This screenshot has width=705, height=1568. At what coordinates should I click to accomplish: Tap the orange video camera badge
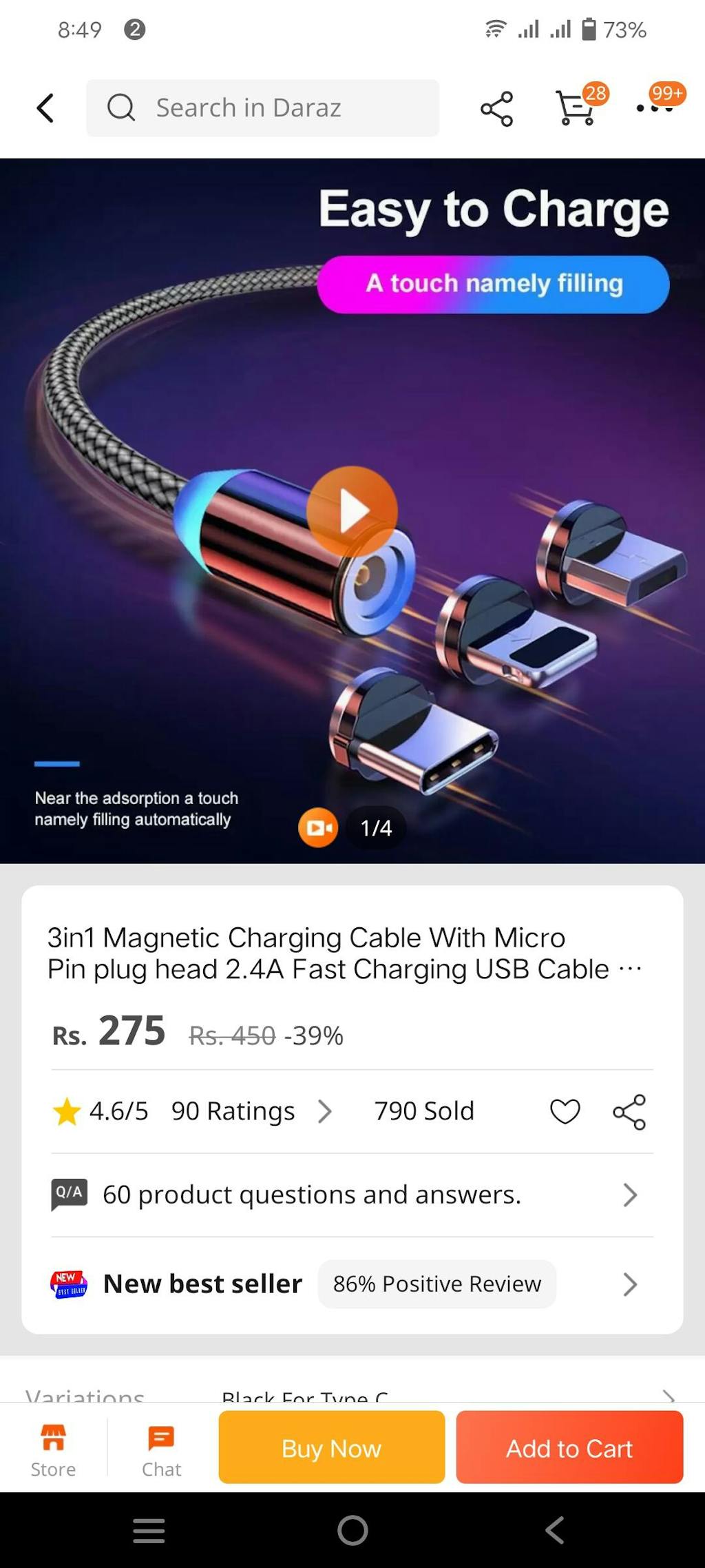point(317,827)
